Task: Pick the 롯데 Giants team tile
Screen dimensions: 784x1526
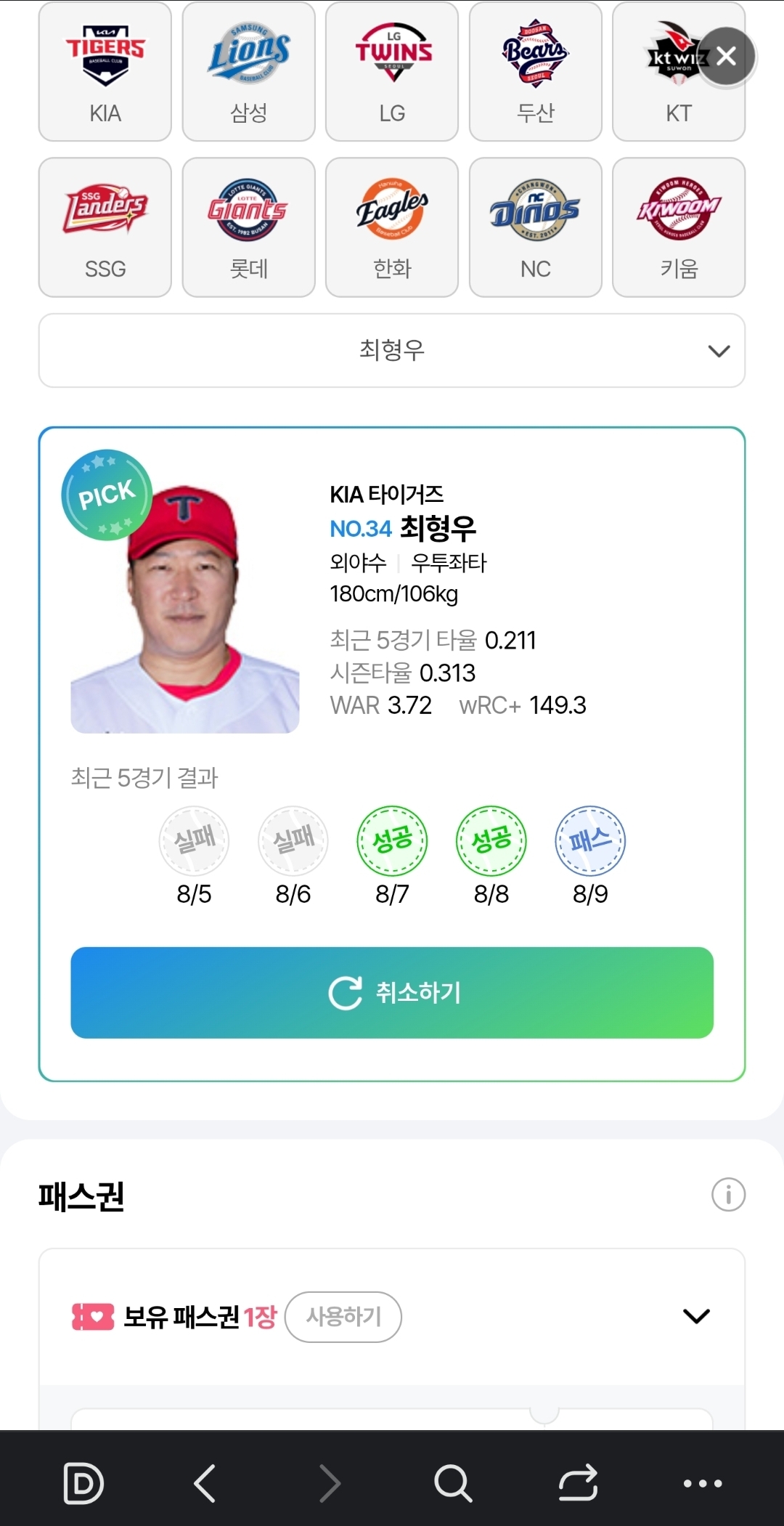Action: coord(248,227)
